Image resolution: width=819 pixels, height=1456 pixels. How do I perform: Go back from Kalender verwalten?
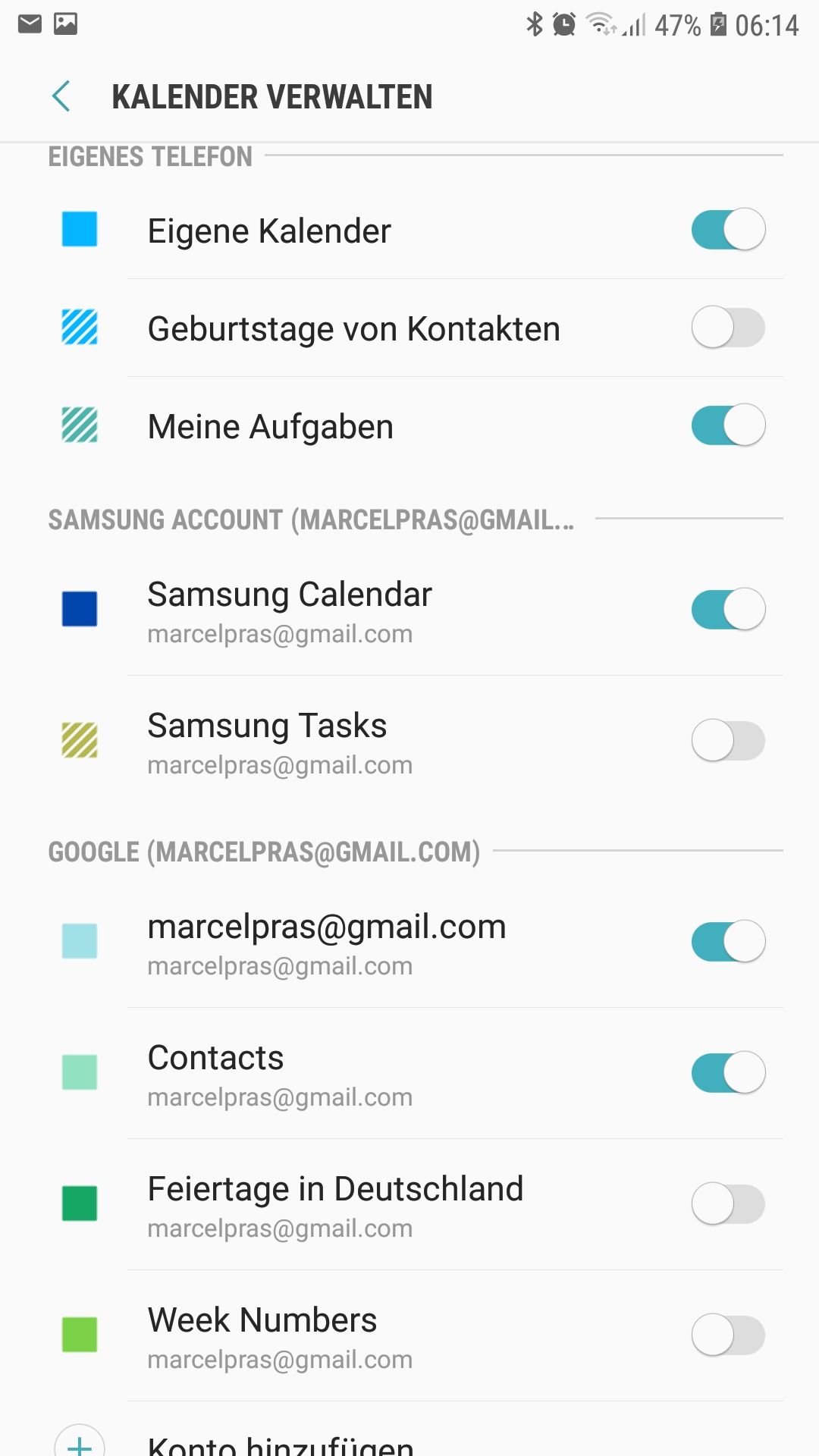(62, 97)
